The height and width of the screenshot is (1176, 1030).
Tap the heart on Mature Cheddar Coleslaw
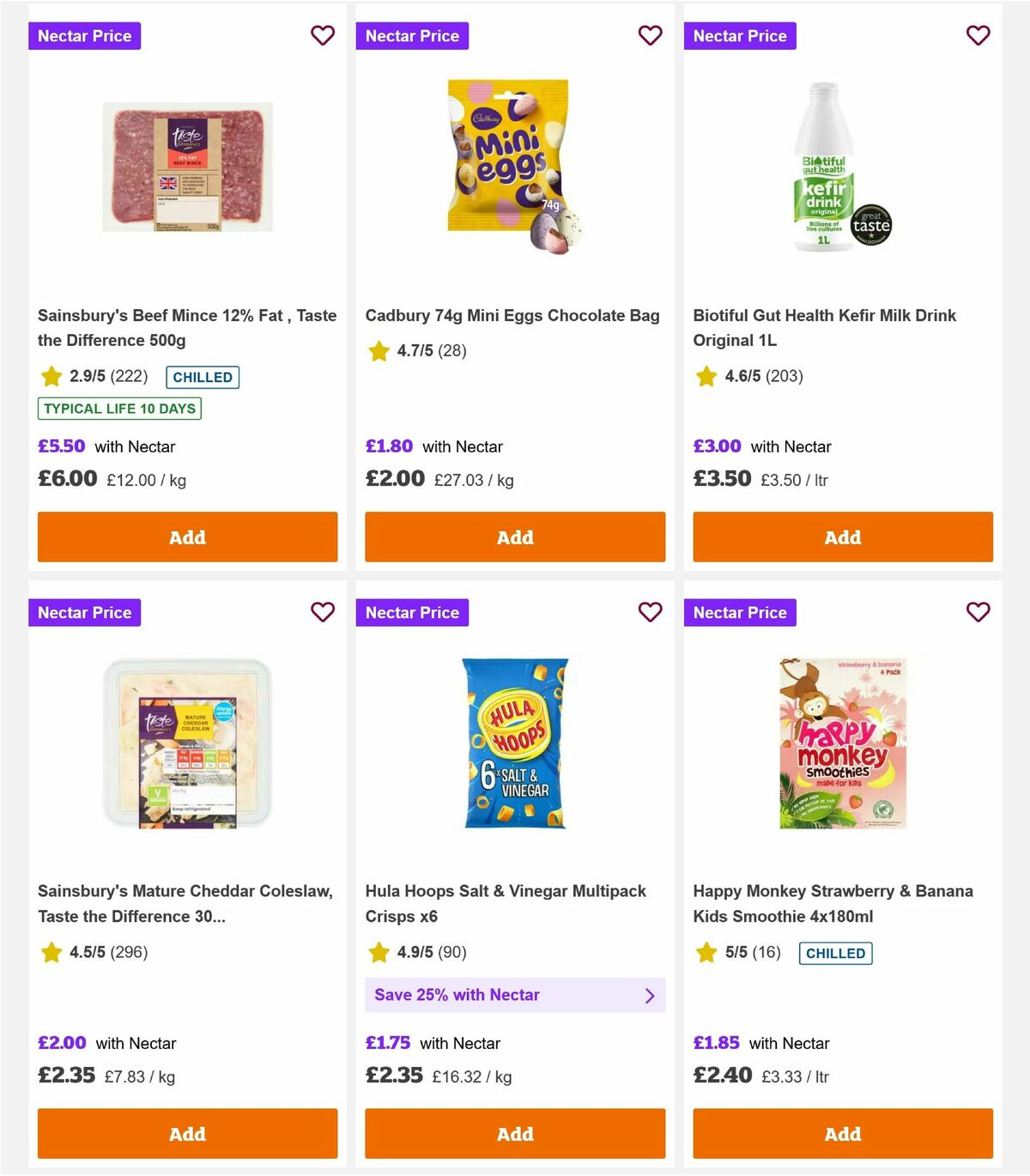pyautogui.click(x=323, y=612)
